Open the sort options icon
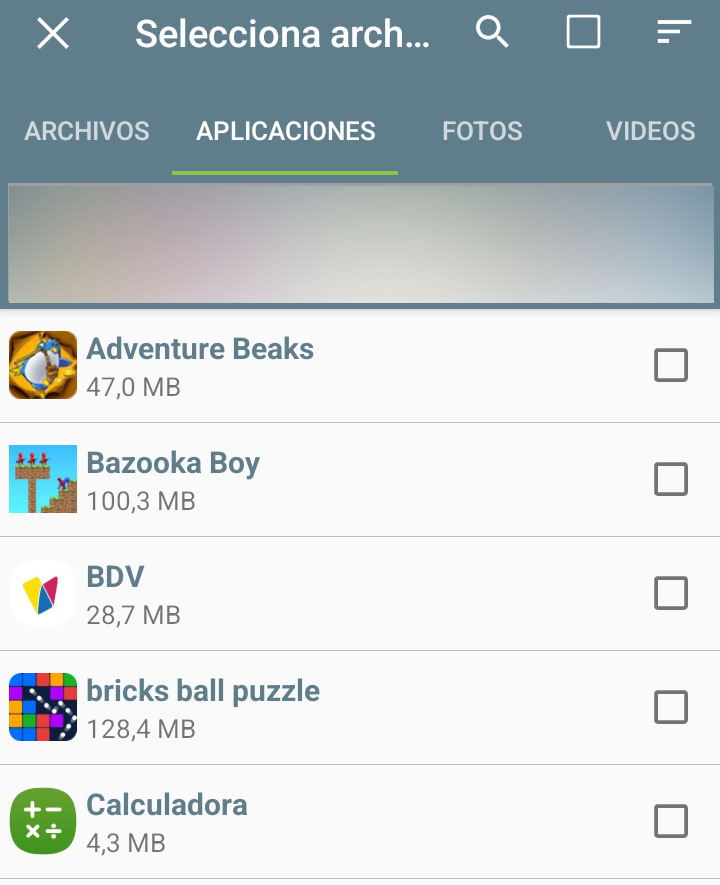 coord(674,33)
